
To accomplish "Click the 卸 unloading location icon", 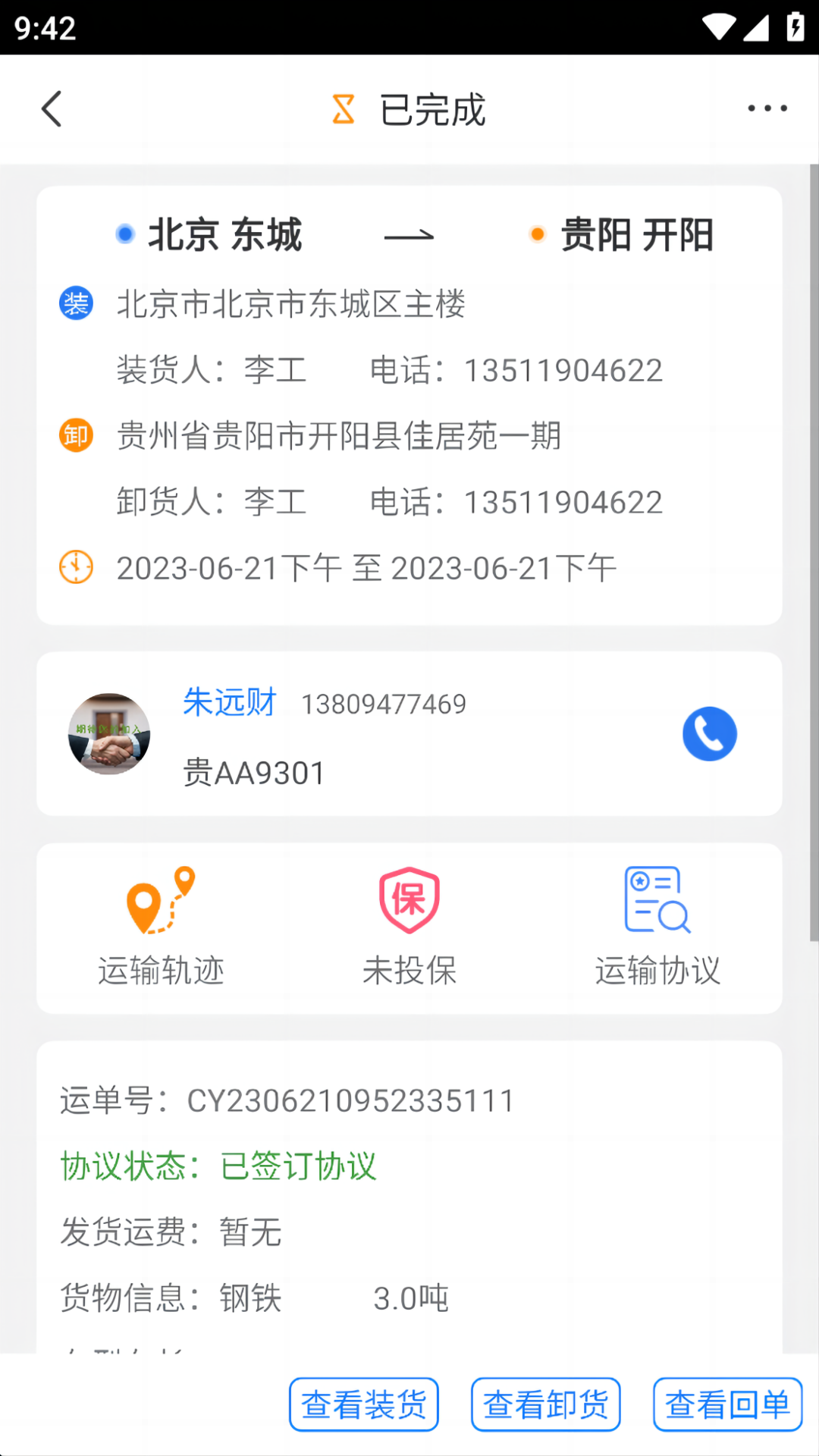I will [75, 435].
